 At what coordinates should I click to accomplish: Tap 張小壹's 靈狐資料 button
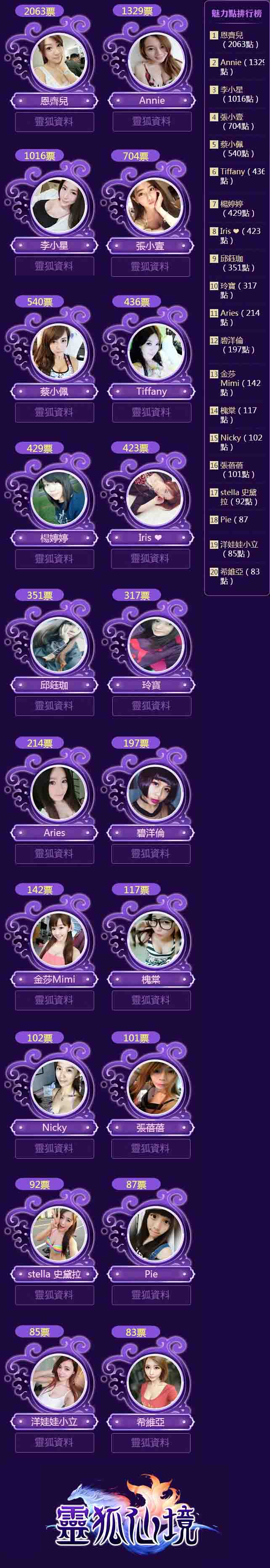[150, 267]
